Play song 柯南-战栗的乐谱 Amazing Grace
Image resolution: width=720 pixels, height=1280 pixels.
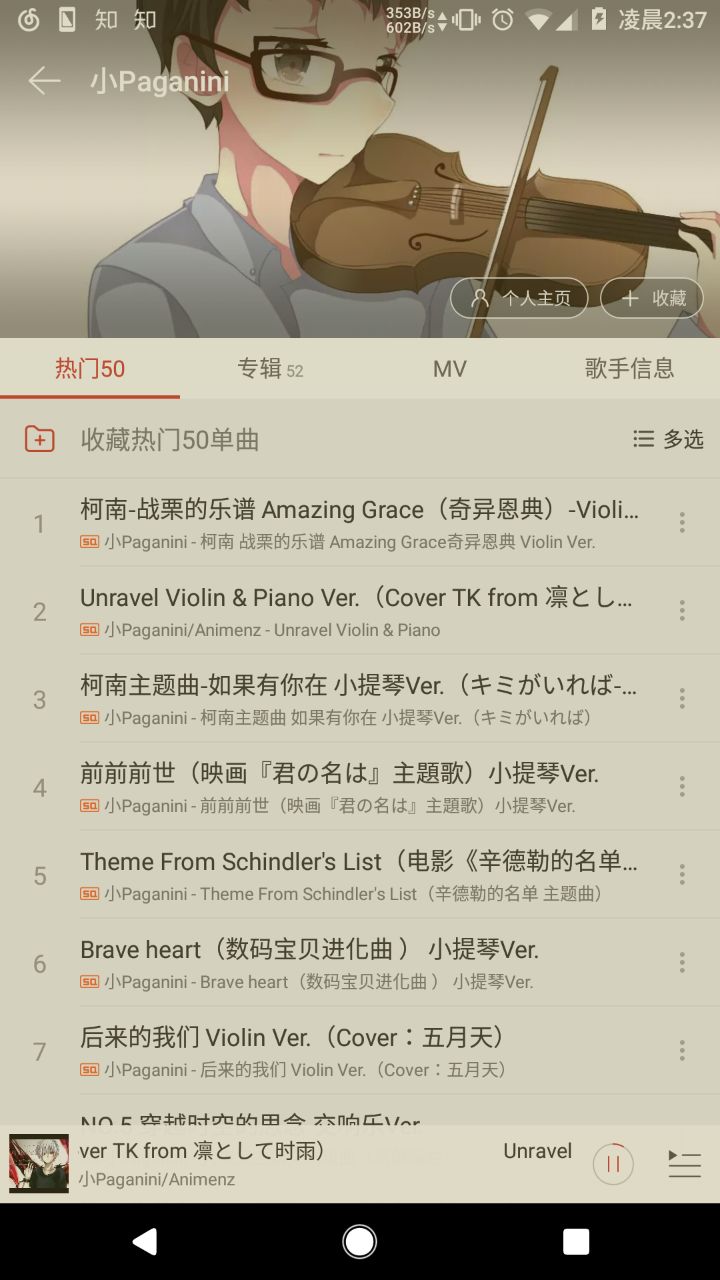coord(358,522)
